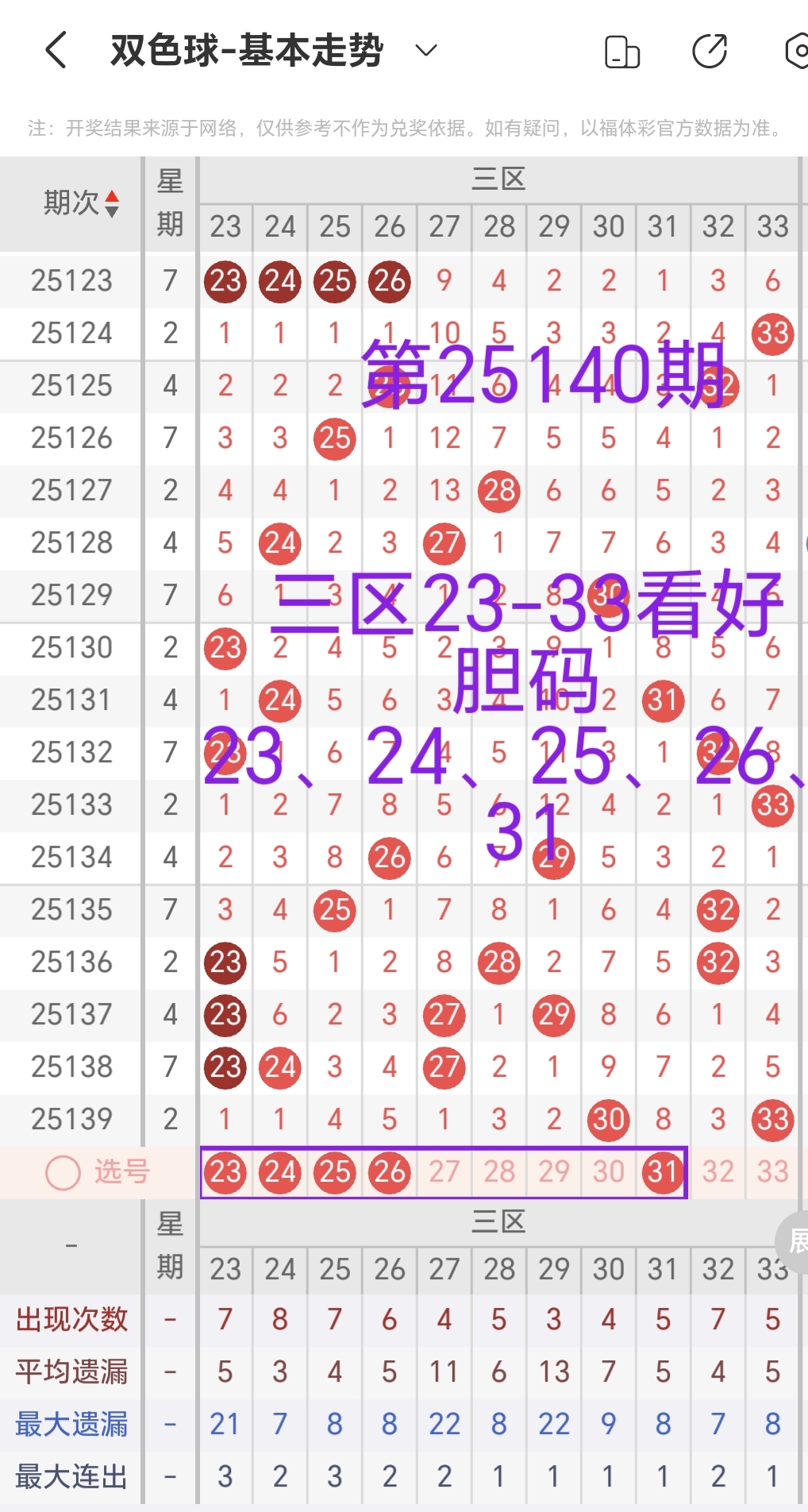Tap the circle icon next to 选号
The width and height of the screenshot is (808, 1512).
click(62, 1172)
